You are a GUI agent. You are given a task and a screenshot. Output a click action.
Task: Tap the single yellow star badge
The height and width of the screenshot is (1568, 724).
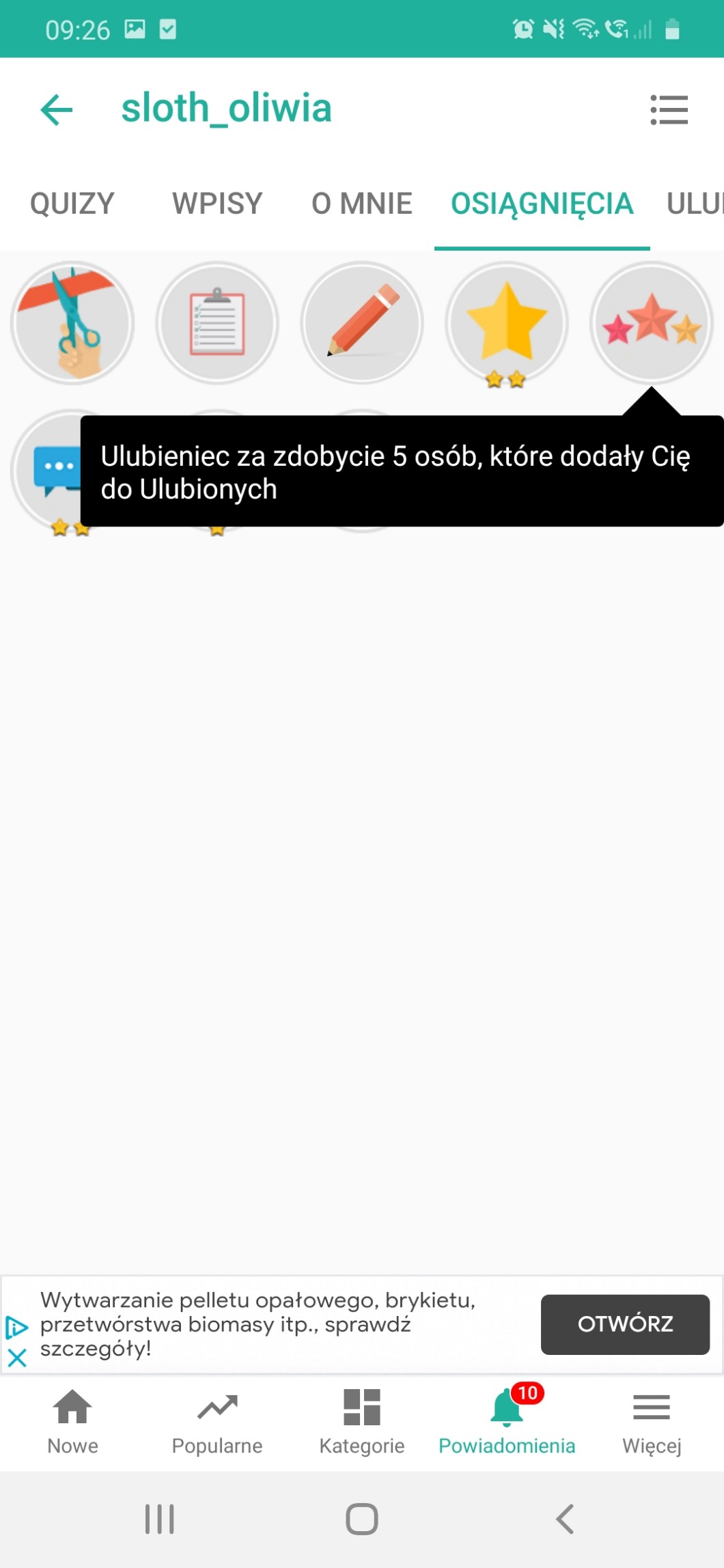[506, 322]
